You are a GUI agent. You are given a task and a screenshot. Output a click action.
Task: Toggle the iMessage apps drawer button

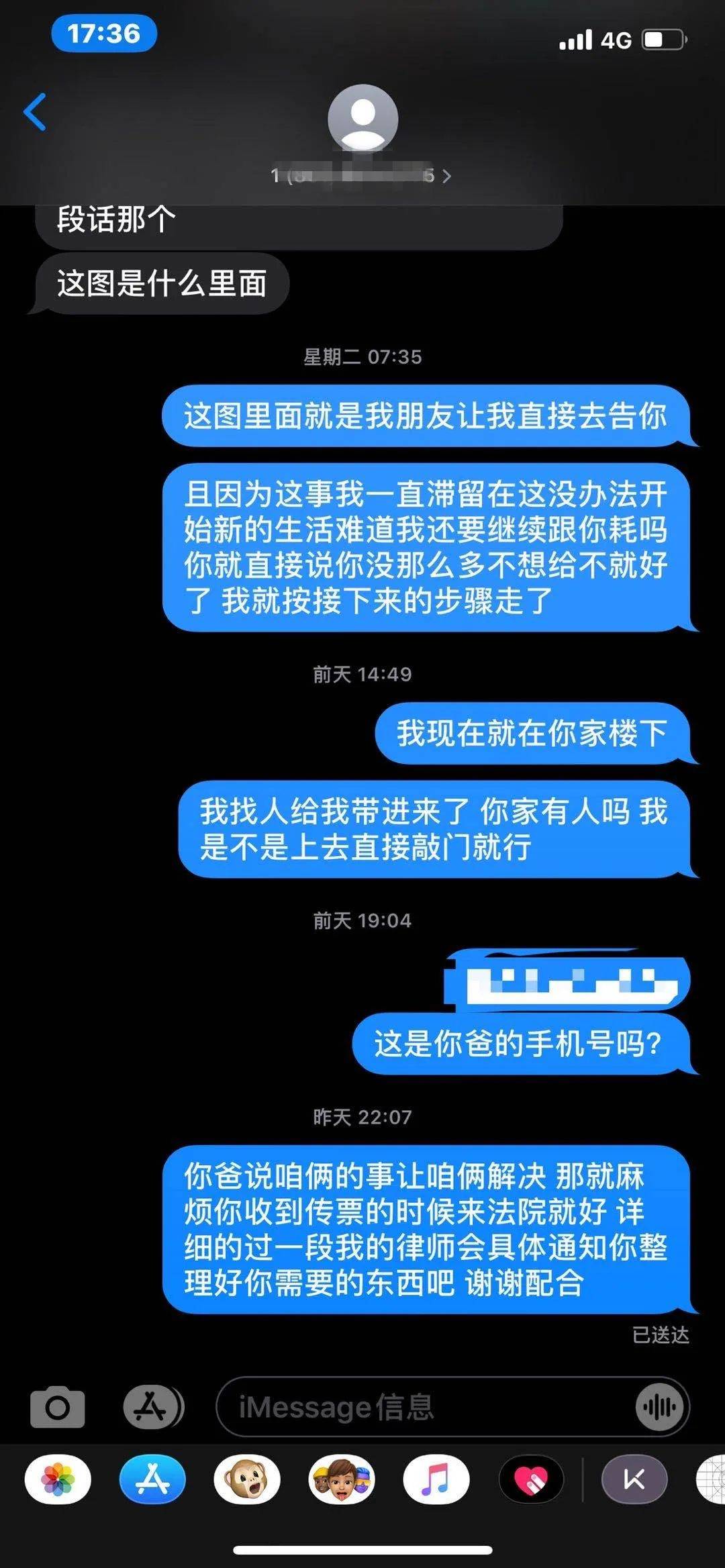[x=152, y=1406]
